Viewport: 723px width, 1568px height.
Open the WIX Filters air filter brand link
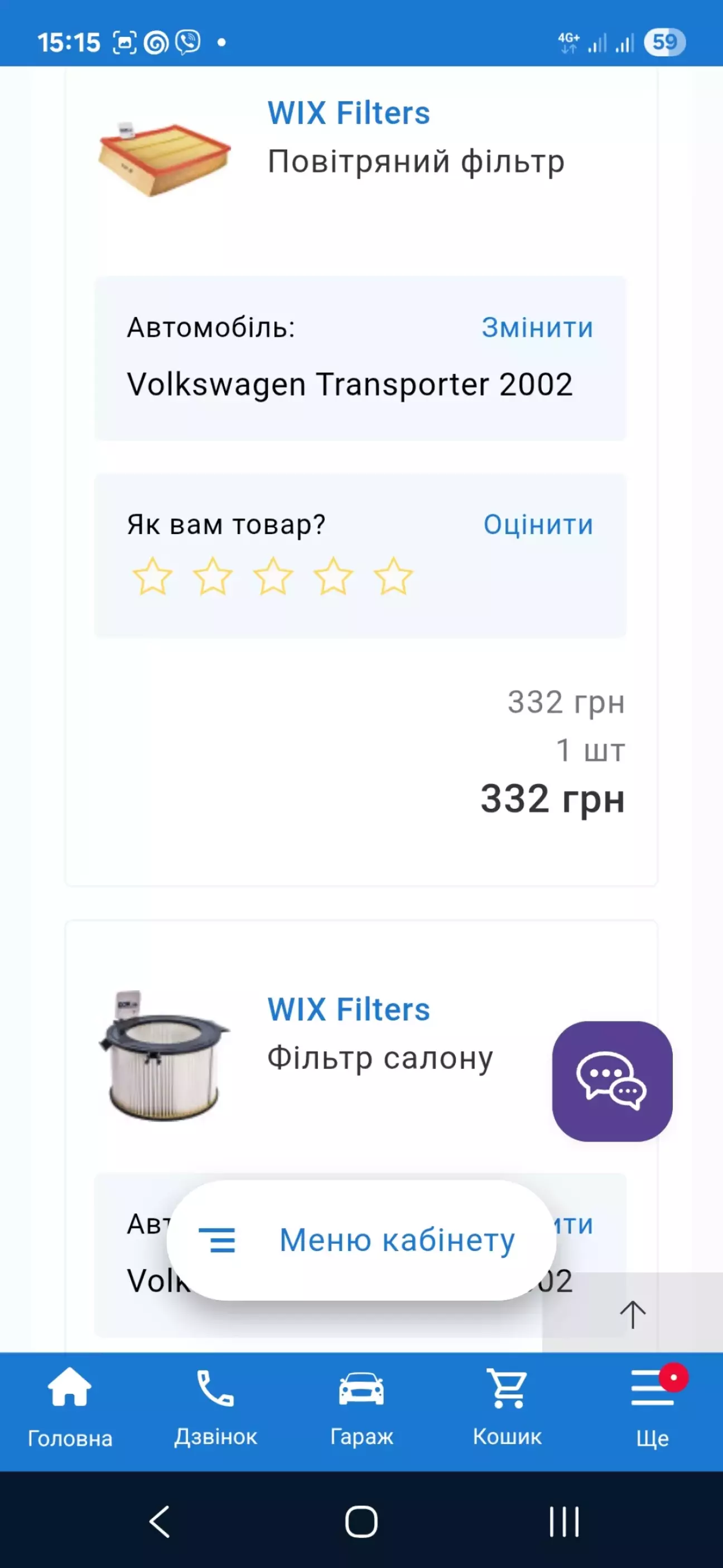(349, 114)
